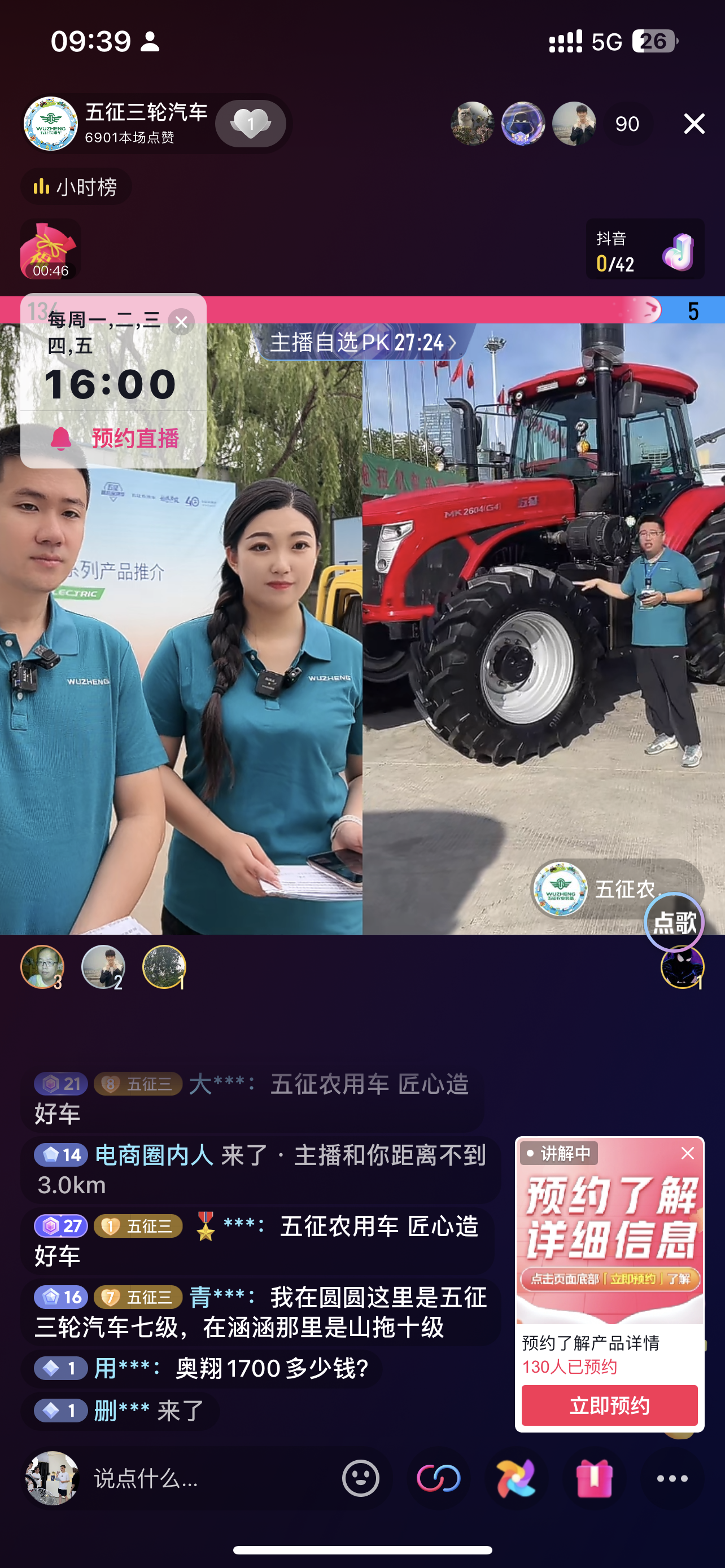Open the linked rings interaction icon
The image size is (725, 1568).
[x=438, y=1478]
